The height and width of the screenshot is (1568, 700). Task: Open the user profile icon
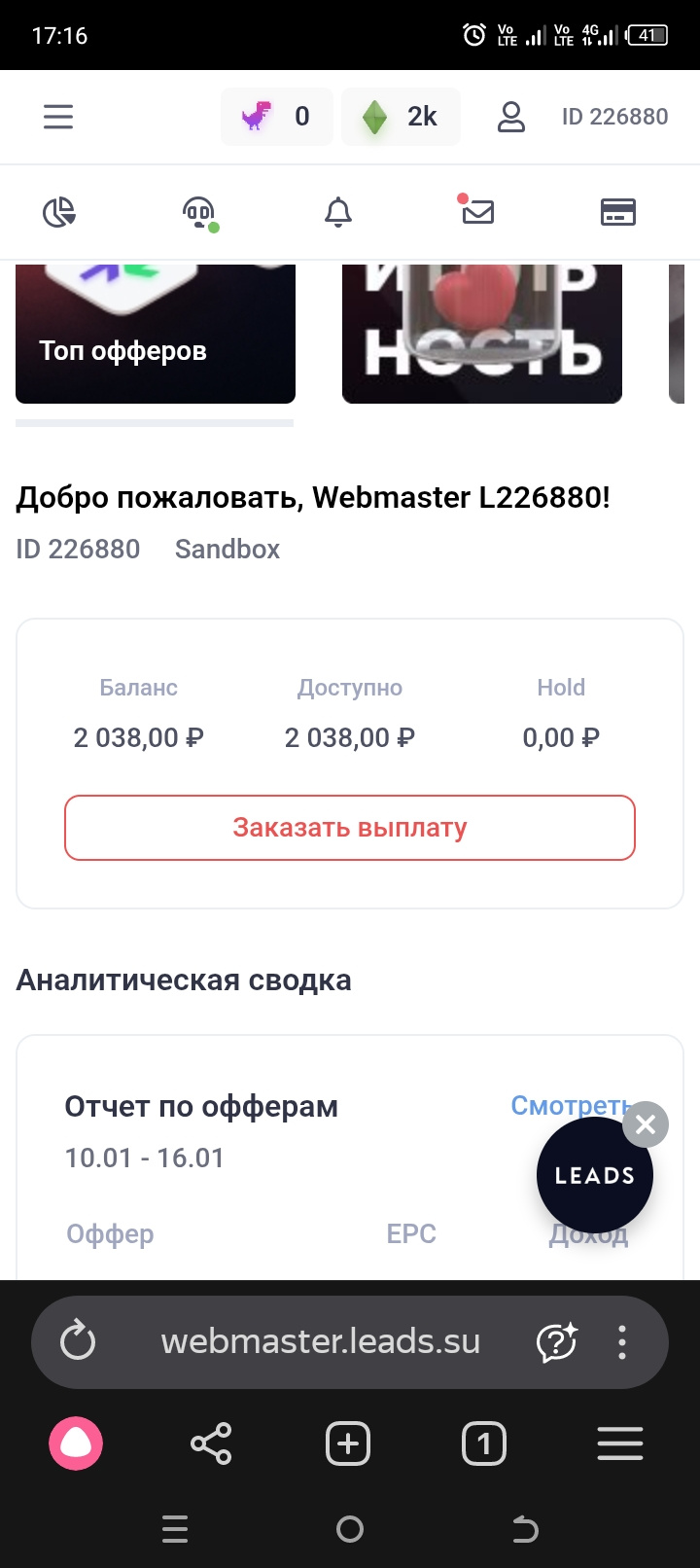[511, 117]
